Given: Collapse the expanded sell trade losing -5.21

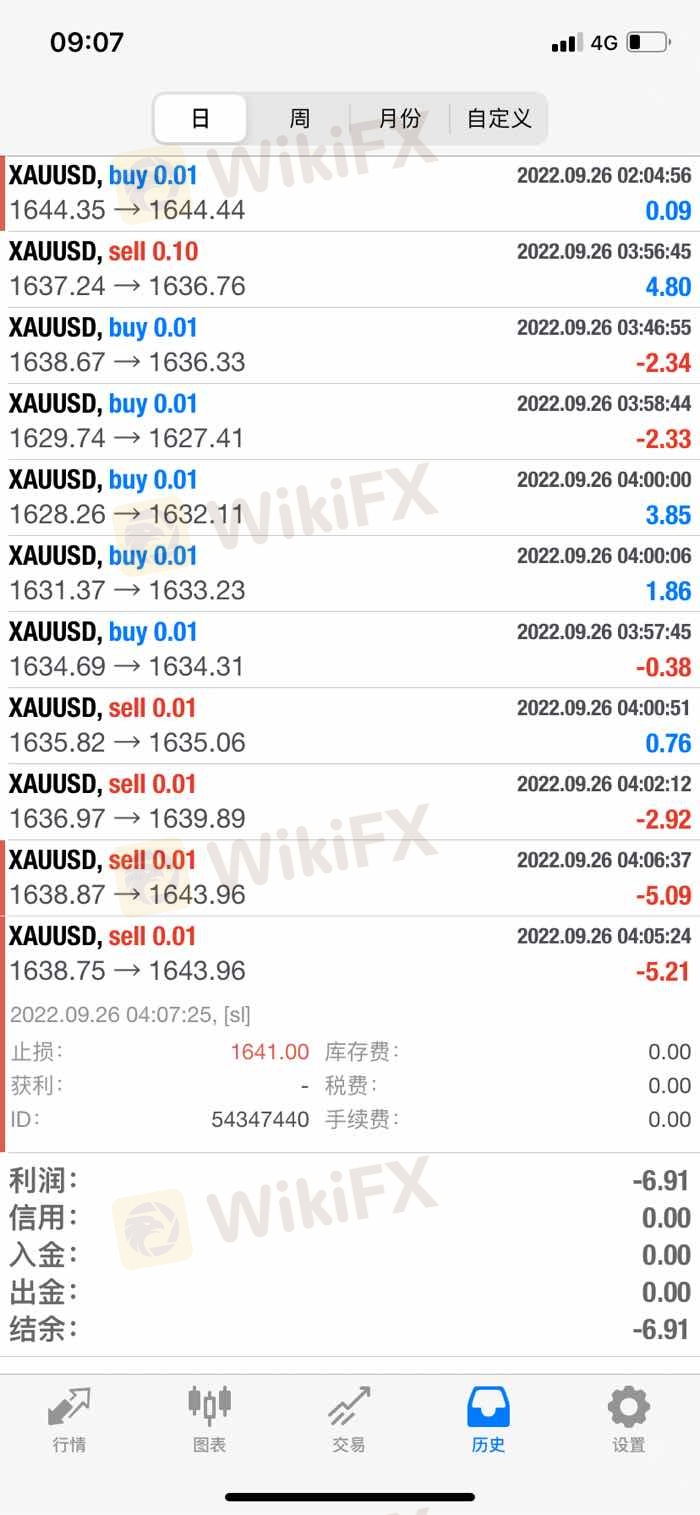Looking at the screenshot, I should pyautogui.click(x=350, y=953).
